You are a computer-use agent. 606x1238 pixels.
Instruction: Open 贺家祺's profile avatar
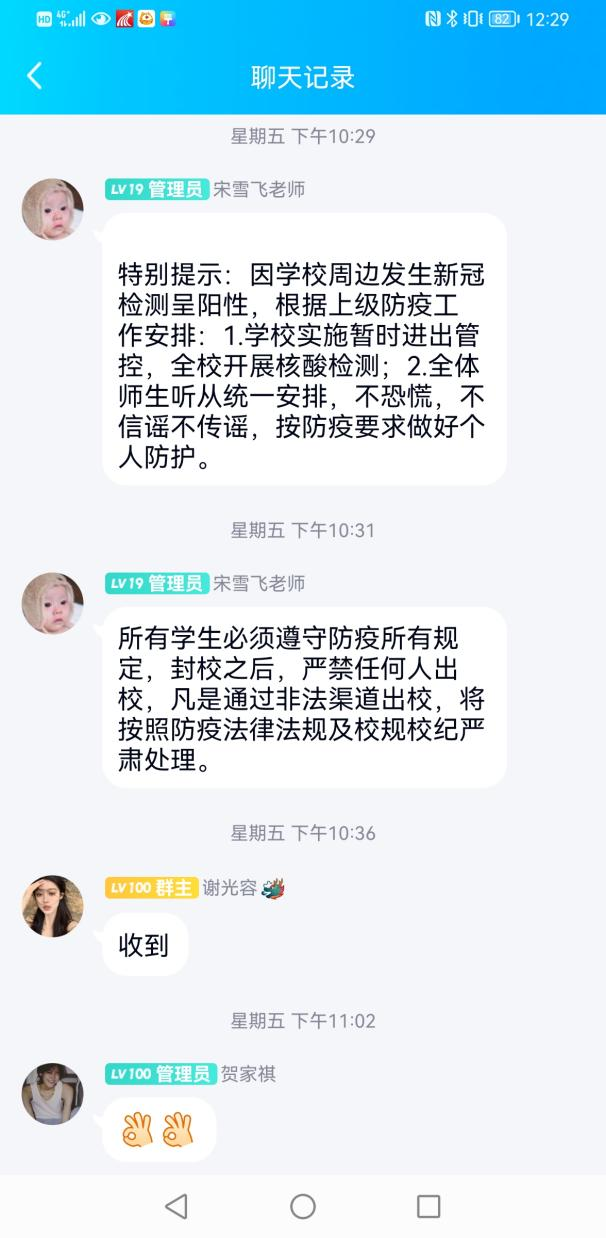point(53,1094)
